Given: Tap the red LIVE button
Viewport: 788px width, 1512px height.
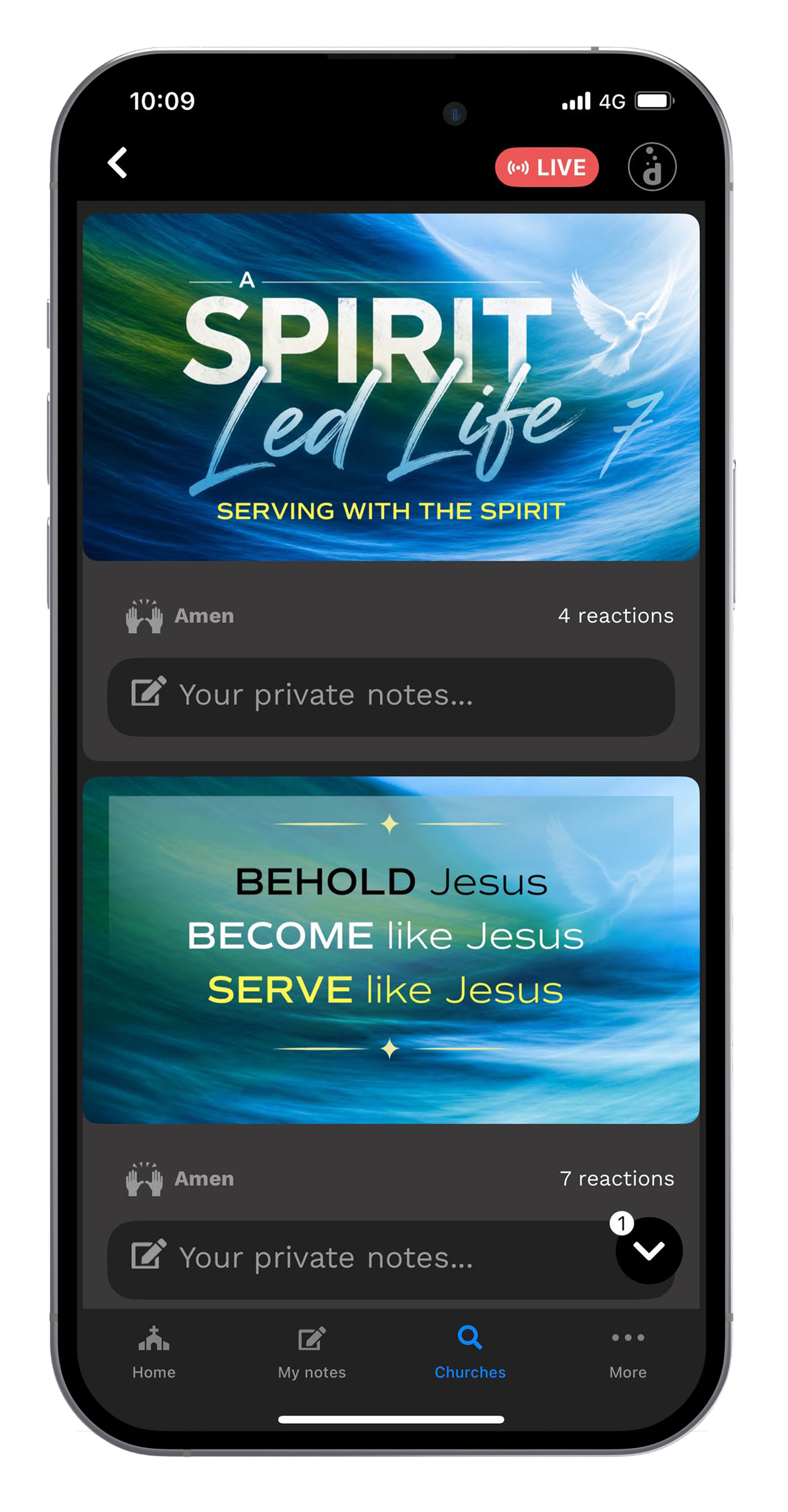Looking at the screenshot, I should click(x=547, y=167).
